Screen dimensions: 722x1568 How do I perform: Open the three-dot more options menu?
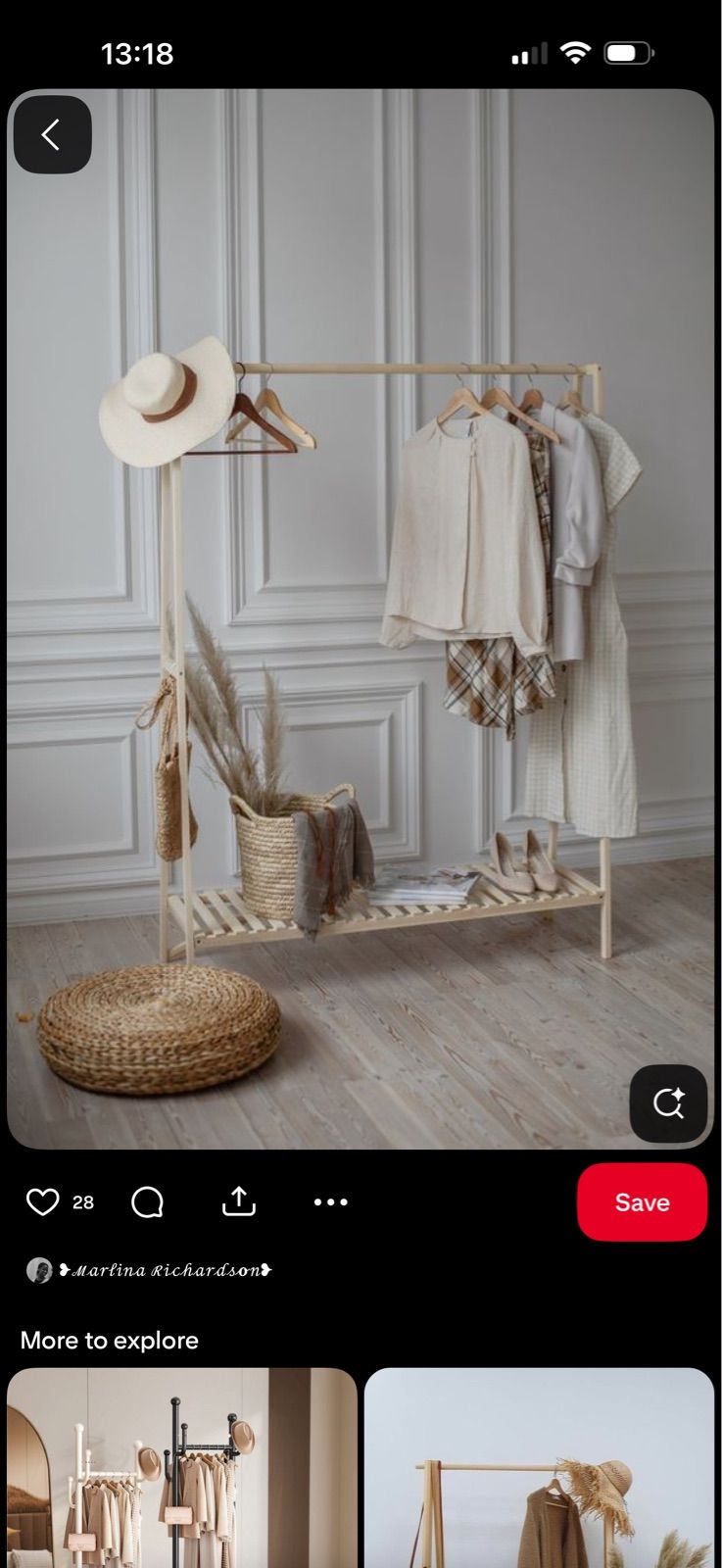coord(330,1201)
